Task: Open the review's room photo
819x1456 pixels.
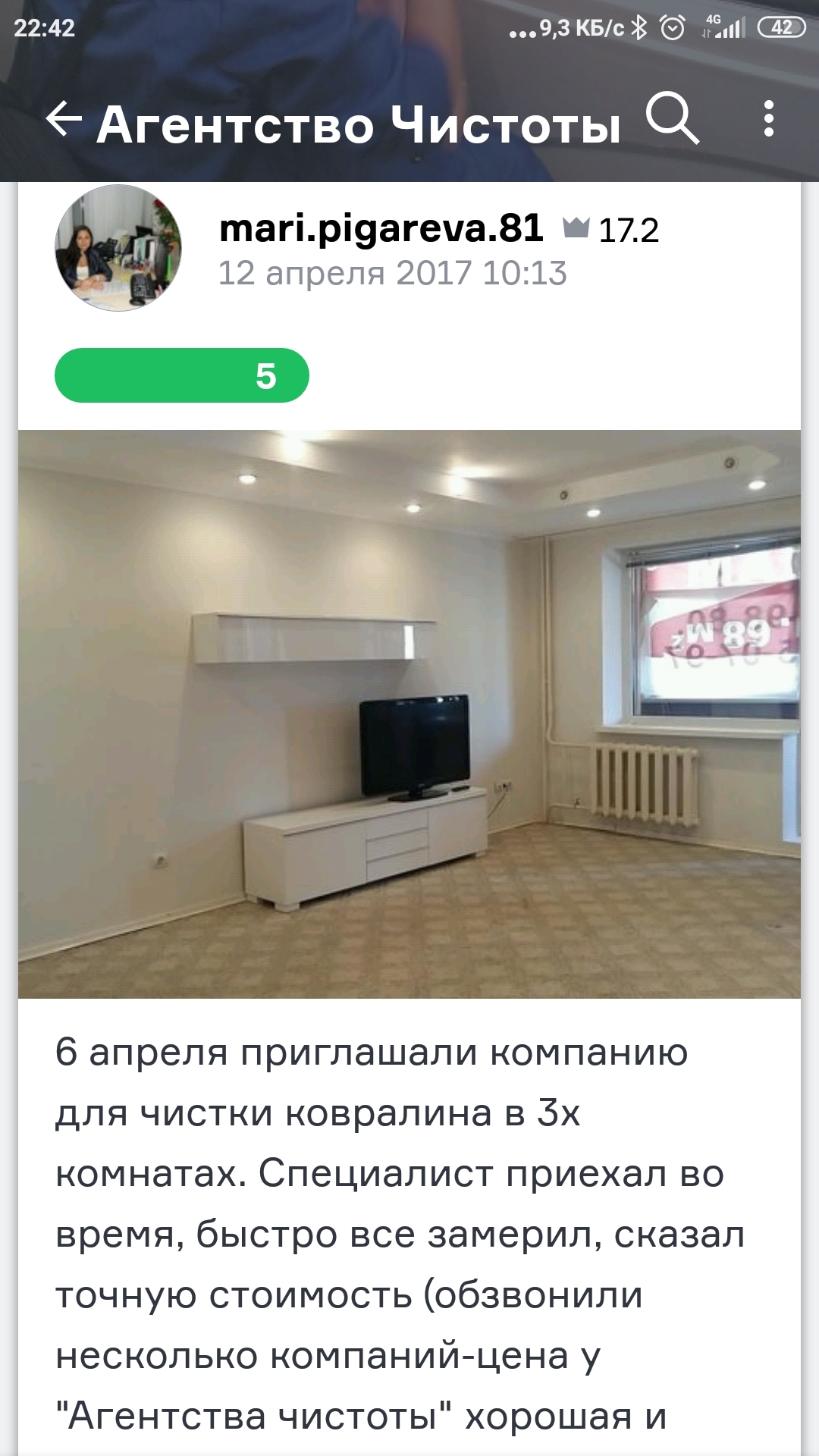Action: pos(409,714)
